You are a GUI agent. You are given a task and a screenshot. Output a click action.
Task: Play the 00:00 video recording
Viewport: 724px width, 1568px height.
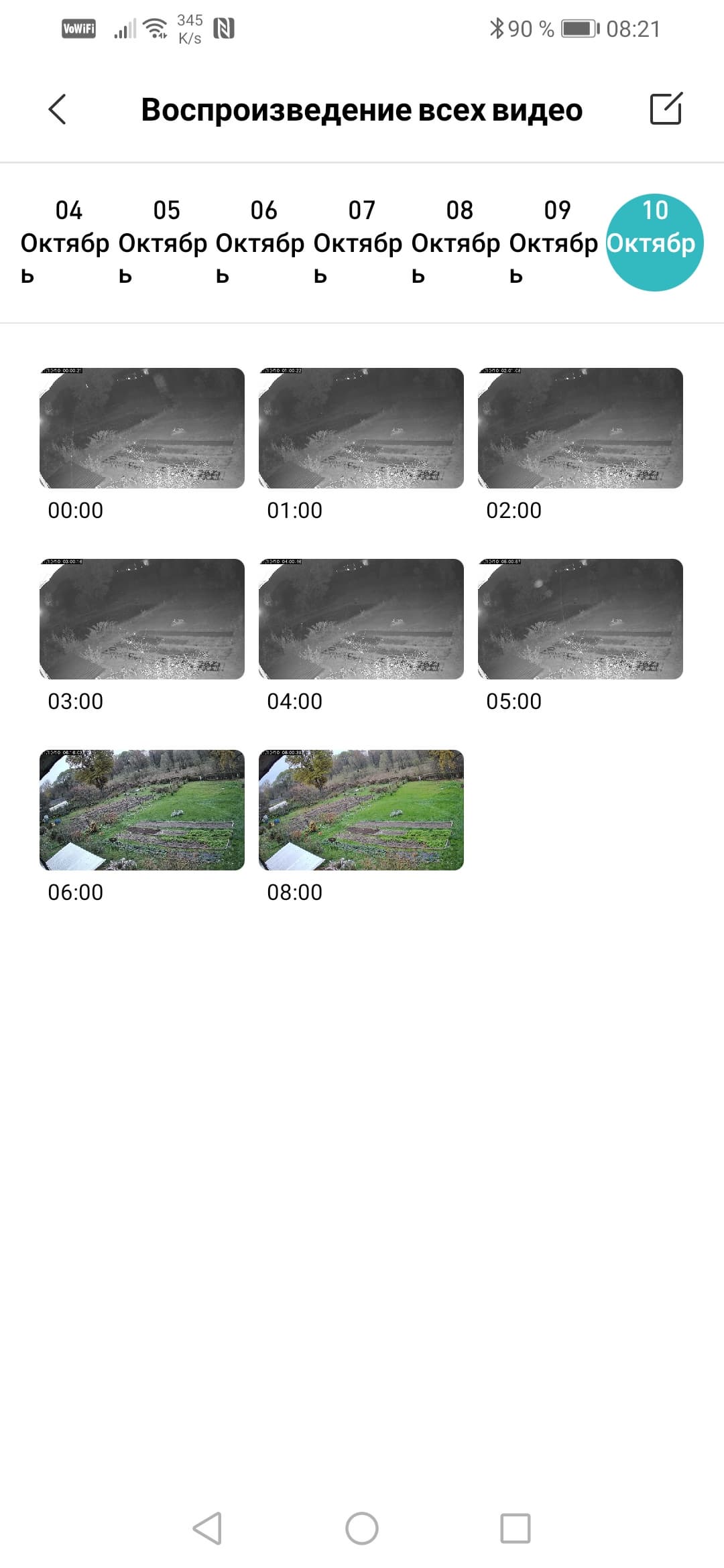(x=142, y=428)
